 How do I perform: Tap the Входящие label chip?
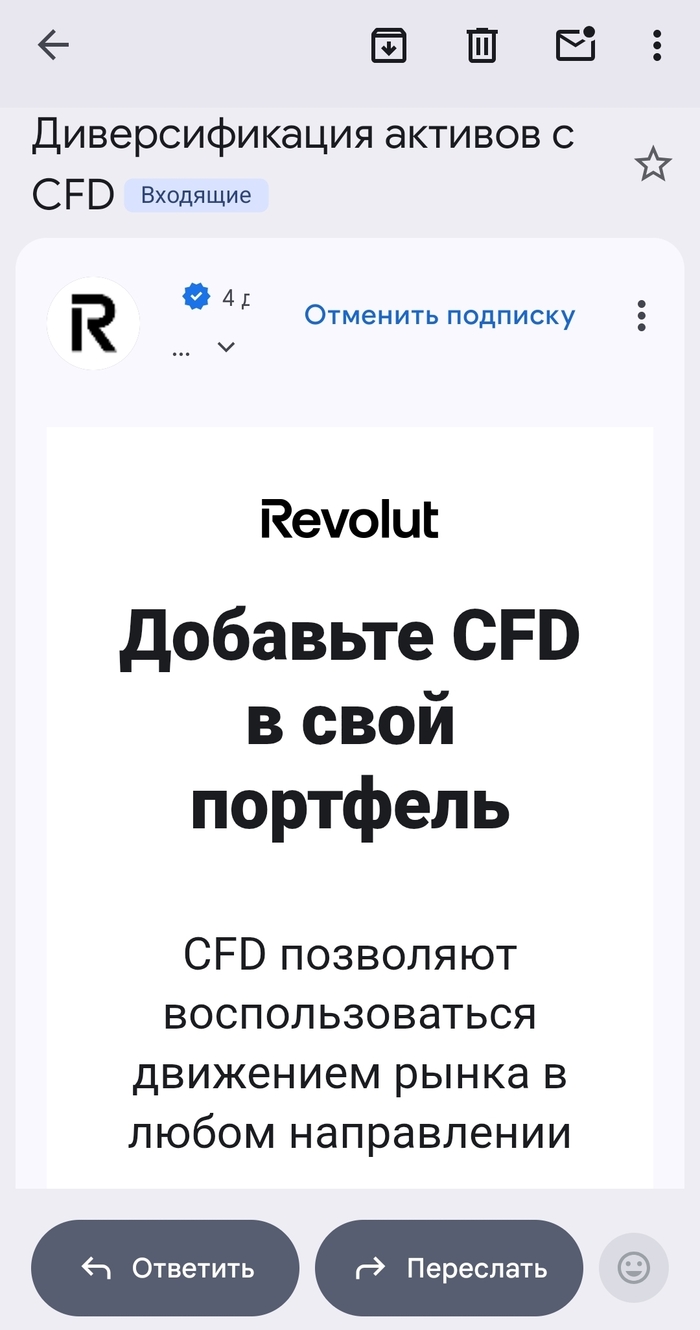click(196, 195)
